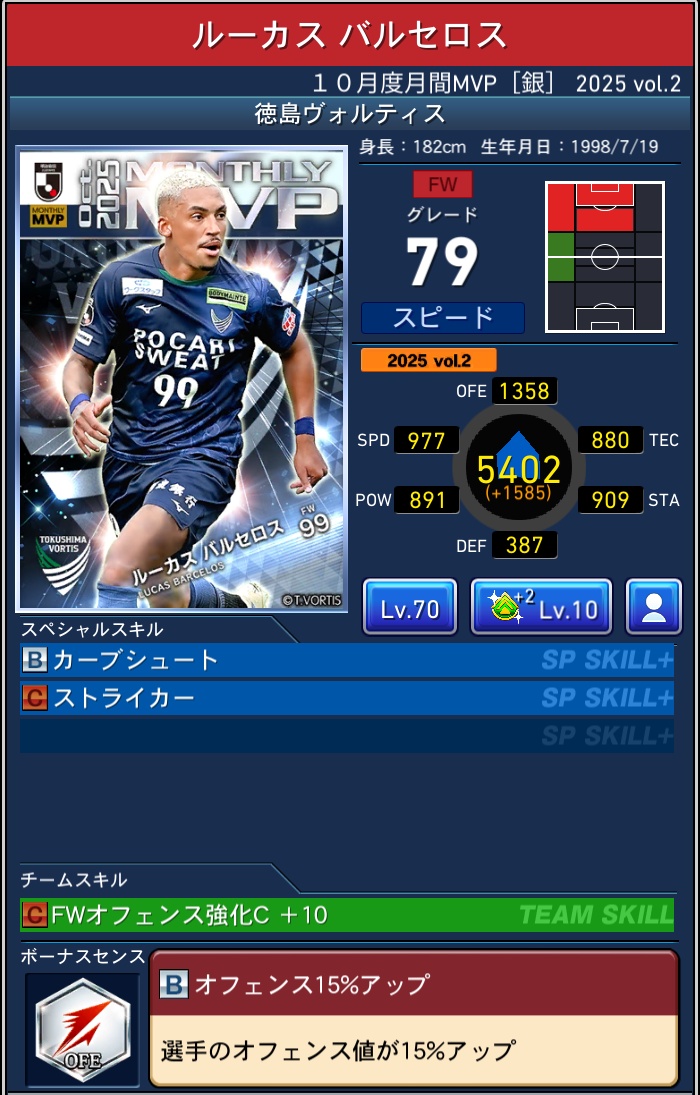Image resolution: width=700 pixels, height=1095 pixels.
Task: Tap the Lv.70 level button
Action: tap(410, 607)
